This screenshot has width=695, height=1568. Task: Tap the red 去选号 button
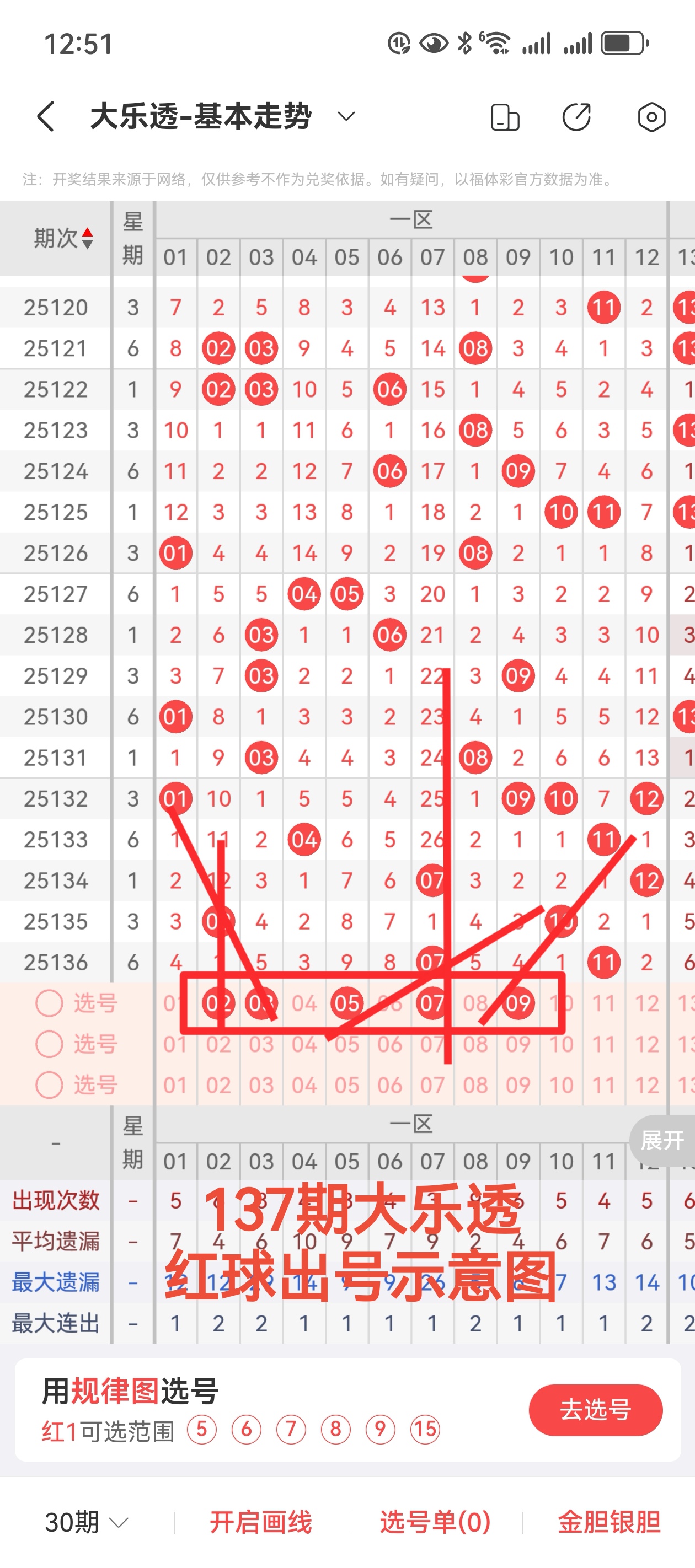pos(595,1410)
